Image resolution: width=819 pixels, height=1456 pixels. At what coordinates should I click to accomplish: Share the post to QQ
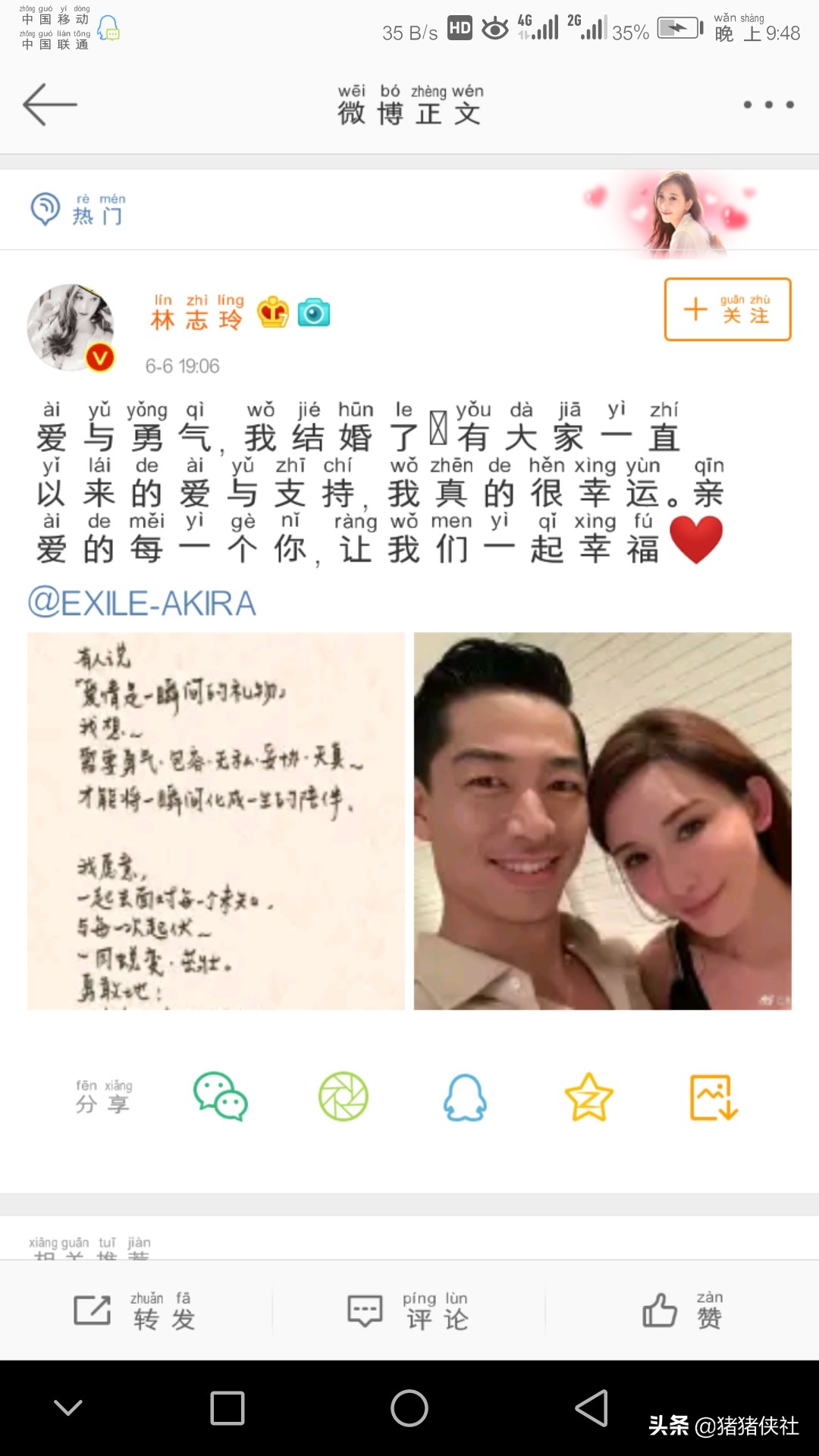(465, 1097)
